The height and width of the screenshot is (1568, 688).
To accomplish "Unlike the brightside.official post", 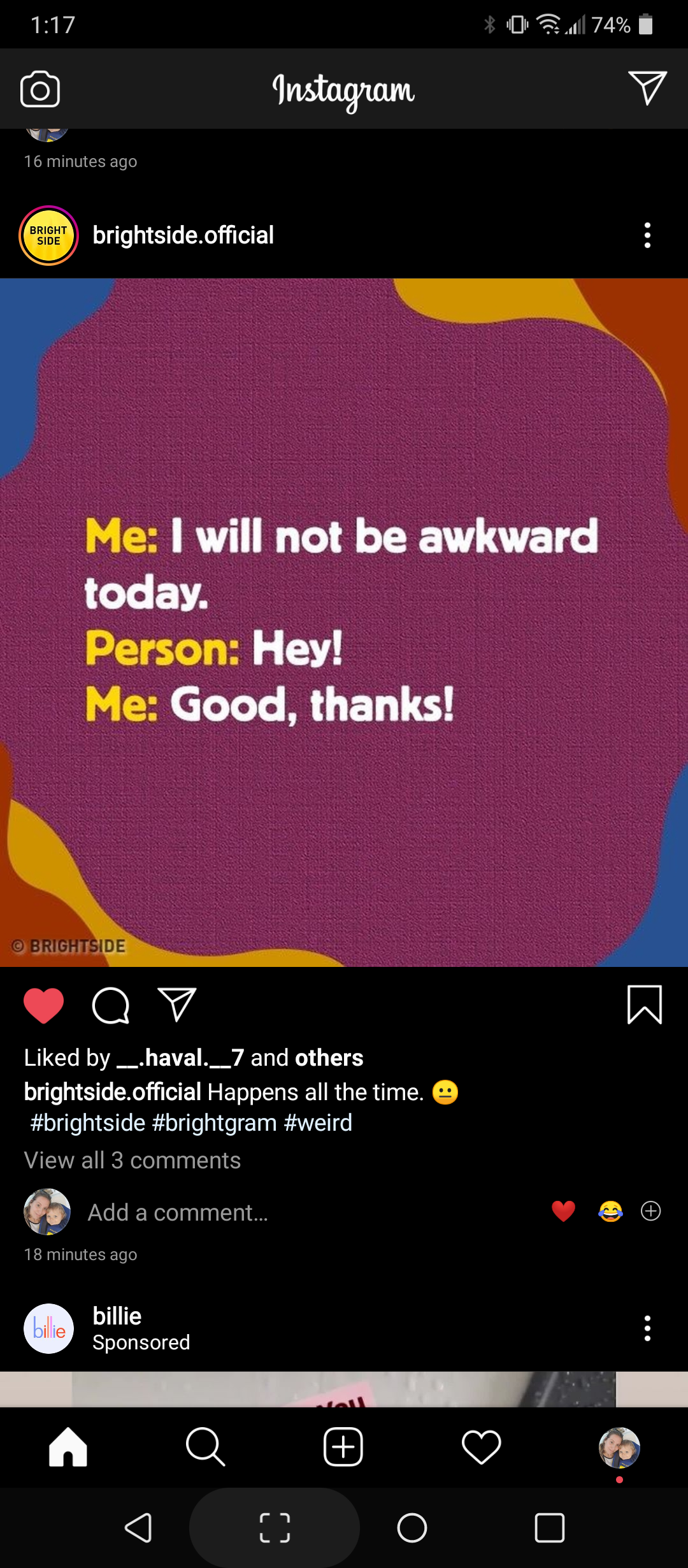I will coord(43,1005).
